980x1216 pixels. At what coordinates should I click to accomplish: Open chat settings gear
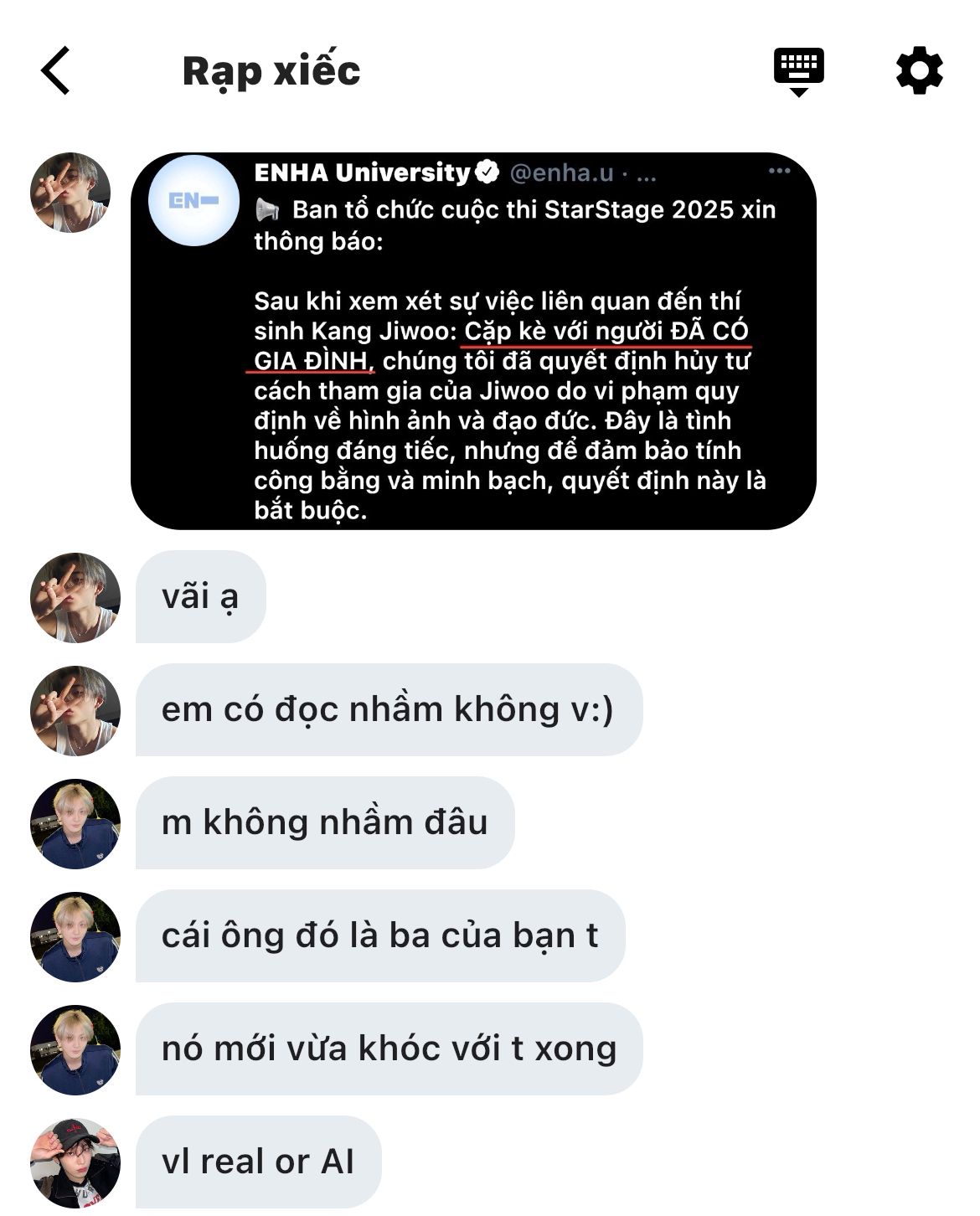point(919,70)
